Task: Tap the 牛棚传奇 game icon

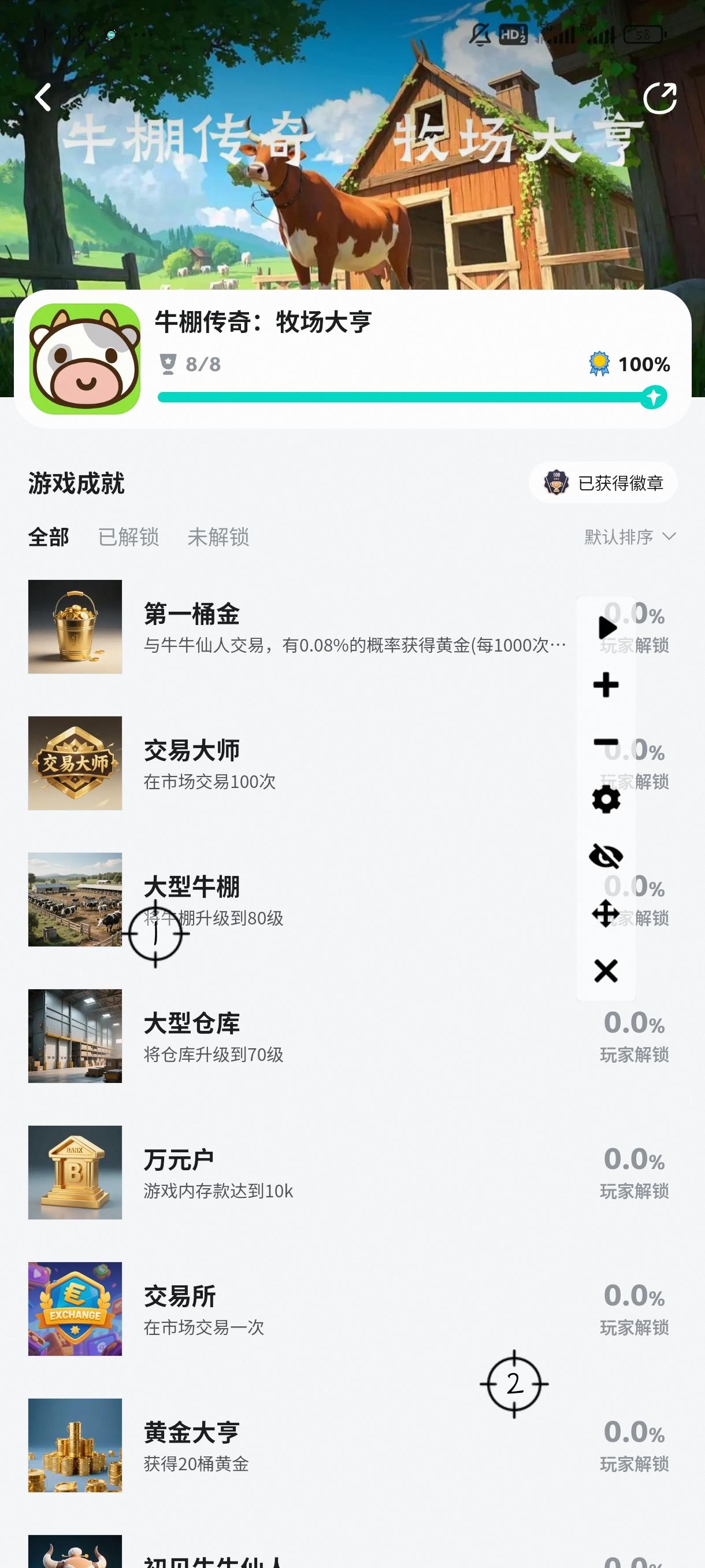Action: tap(84, 359)
